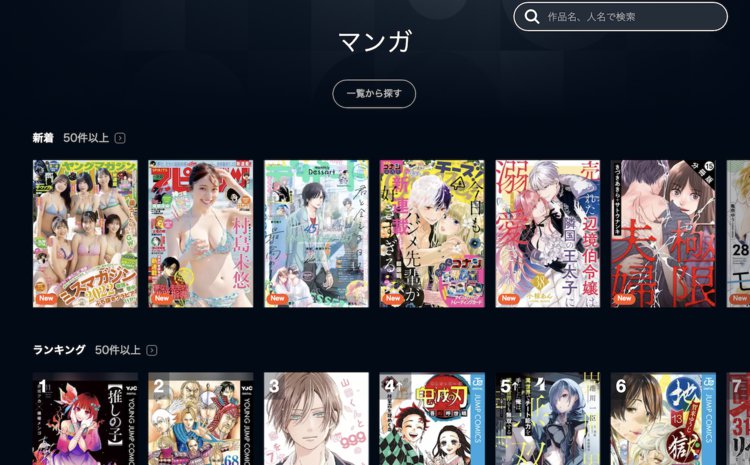The height and width of the screenshot is (465, 750).
Task: Open rank 1 manga 推しの子
Action: click(85, 420)
